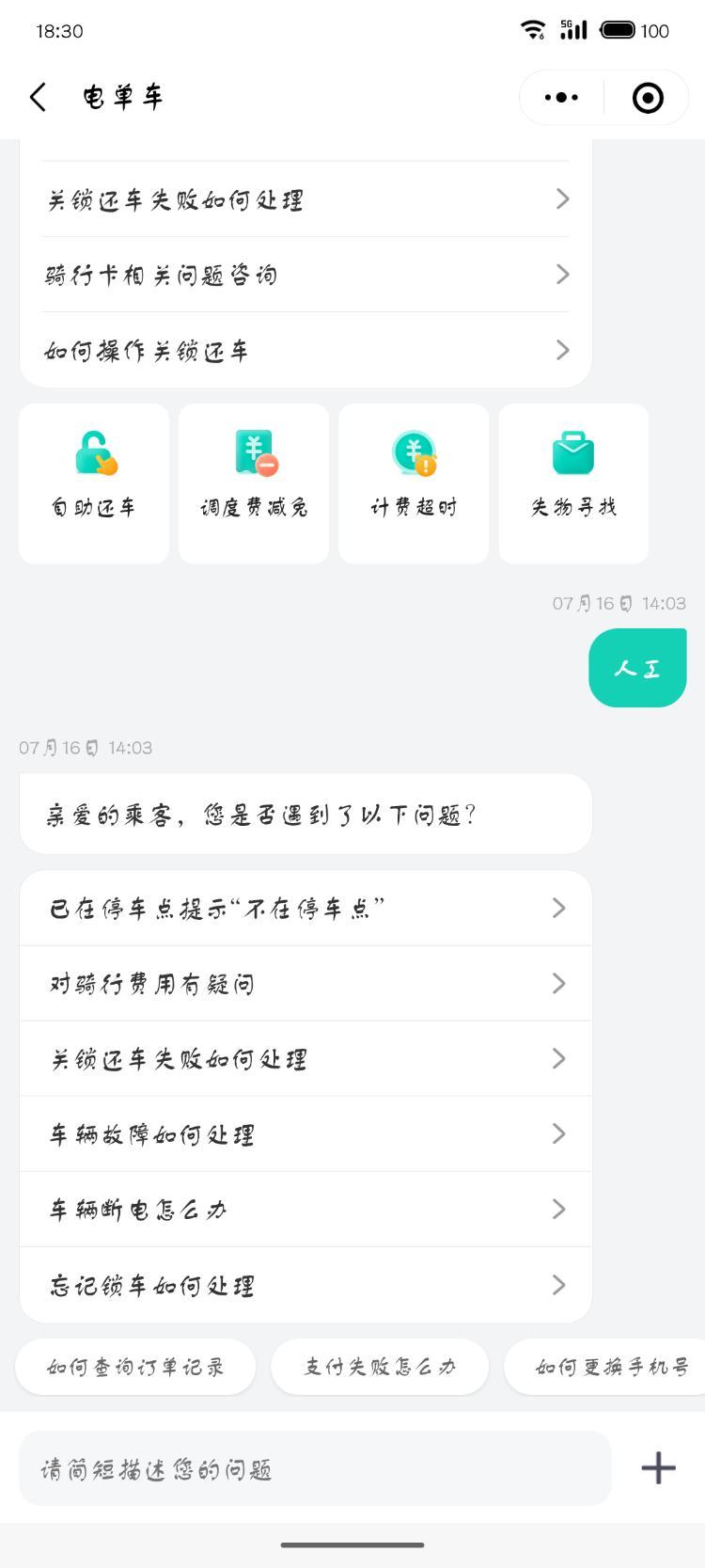Open 如何操作关锁还车
The width and height of the screenshot is (705, 1568).
305,350
